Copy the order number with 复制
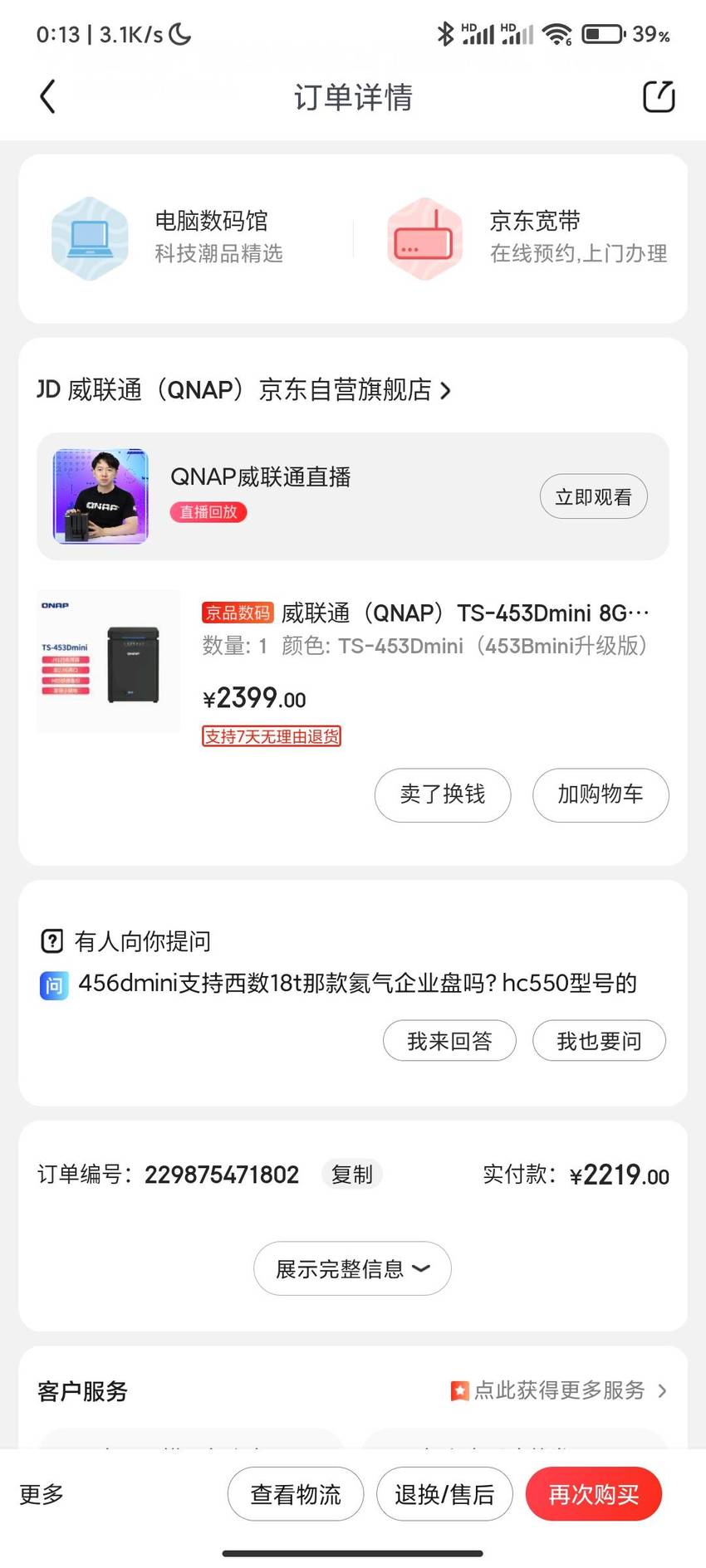Image resolution: width=706 pixels, height=1568 pixels. [351, 1175]
